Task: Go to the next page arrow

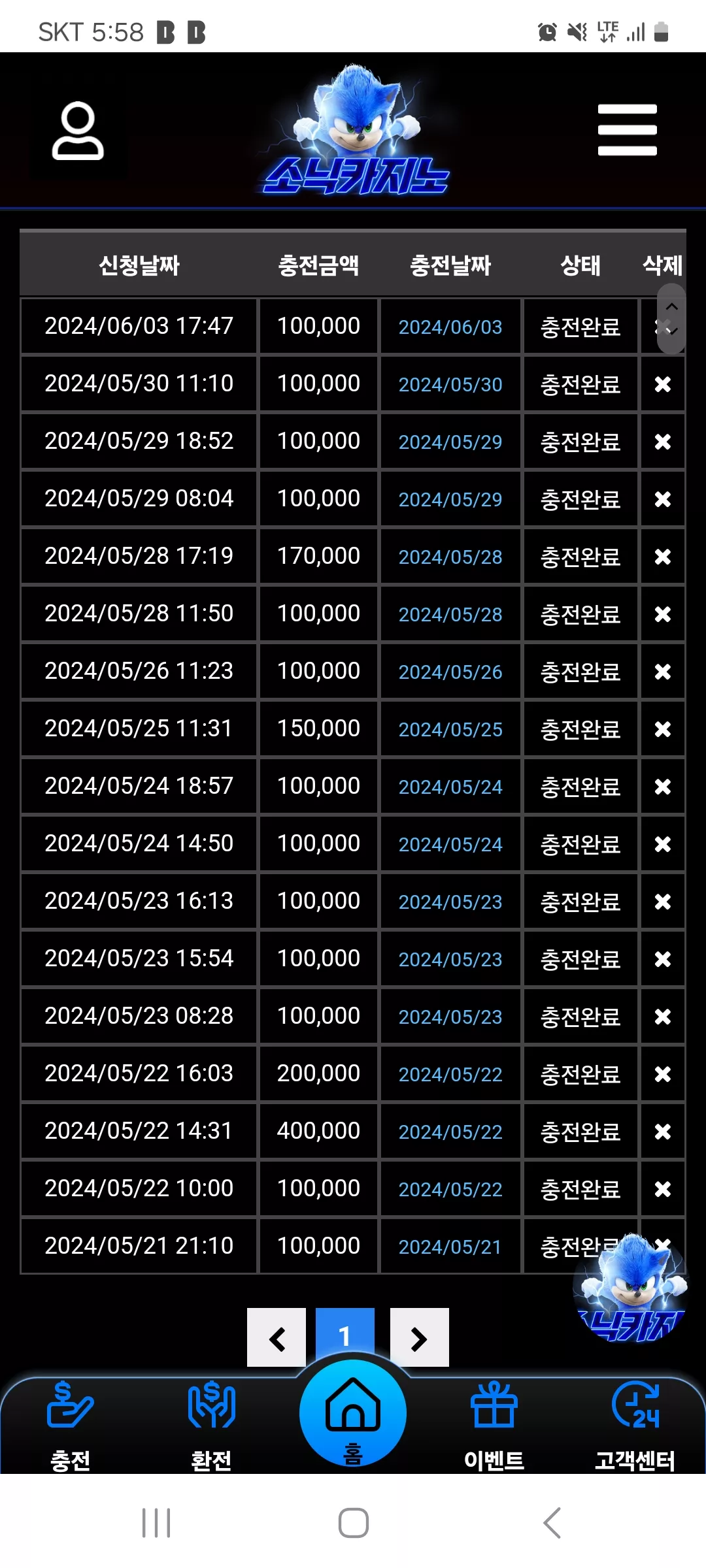Action: click(x=420, y=1337)
